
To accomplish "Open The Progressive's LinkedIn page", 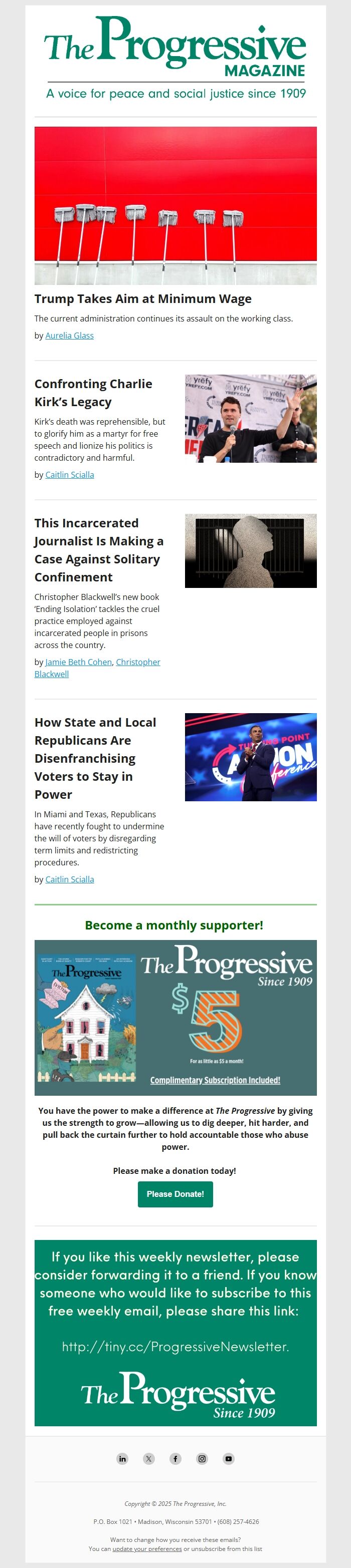I will [x=122, y=1458].
